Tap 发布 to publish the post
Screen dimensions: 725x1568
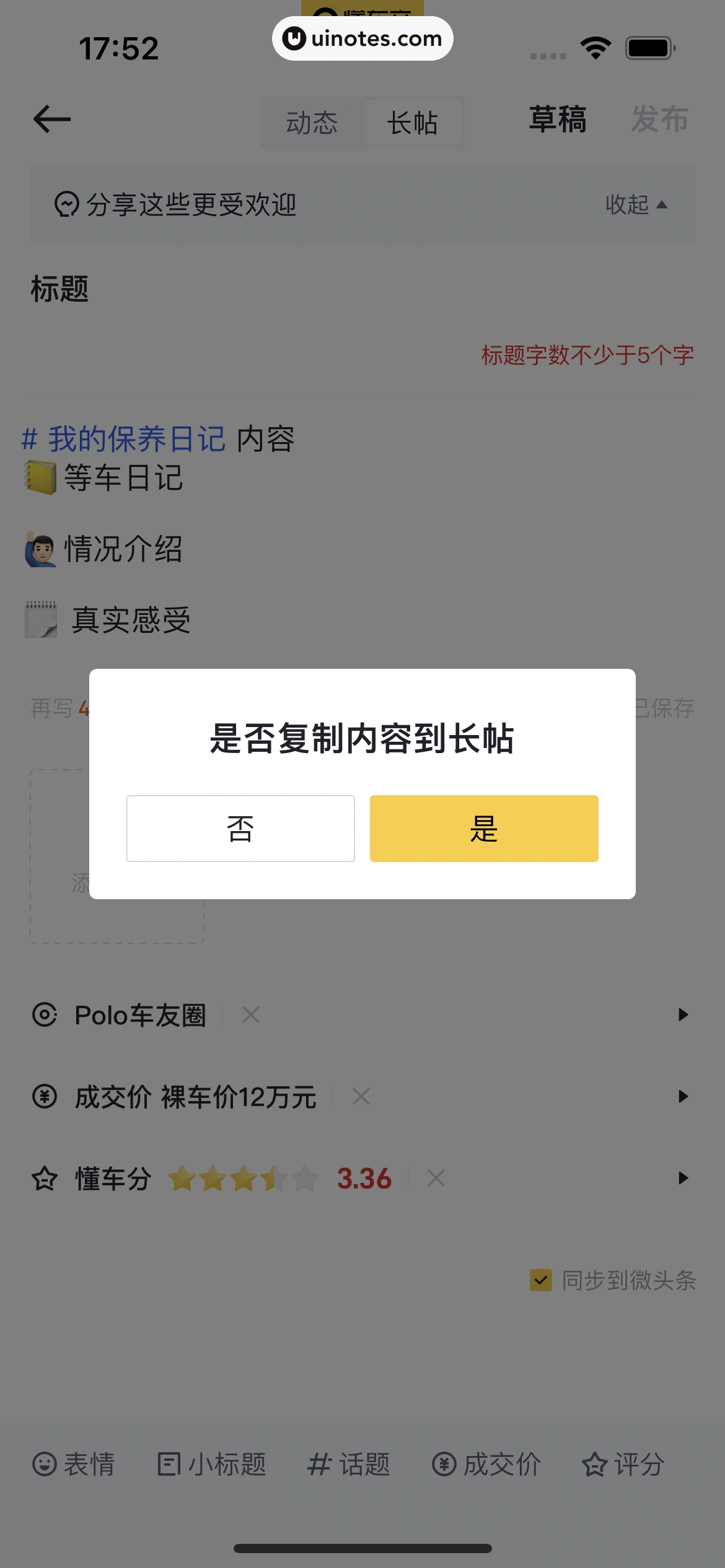(x=659, y=119)
